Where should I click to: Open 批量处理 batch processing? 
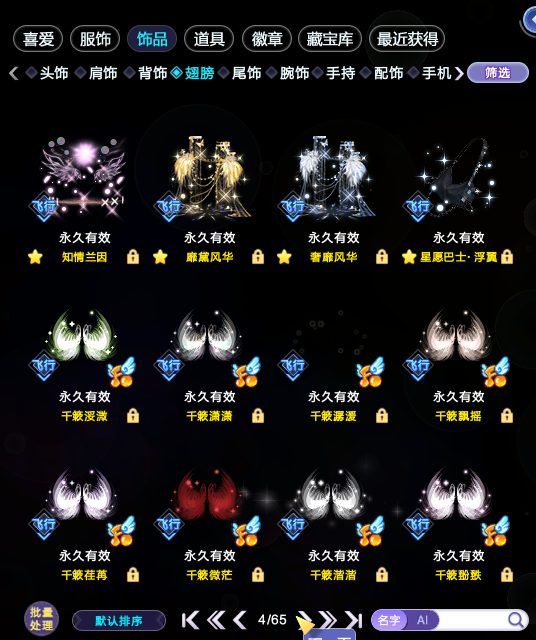(41, 619)
